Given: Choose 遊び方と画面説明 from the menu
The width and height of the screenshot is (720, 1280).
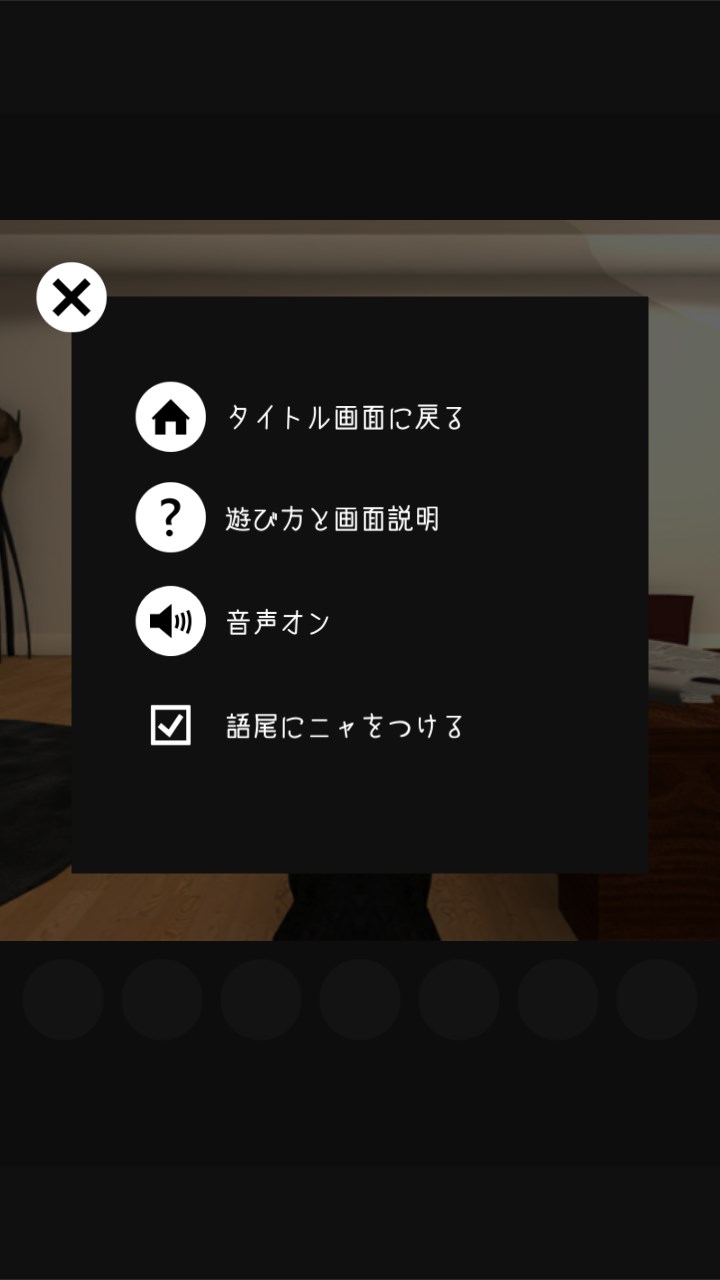Looking at the screenshot, I should tap(333, 518).
